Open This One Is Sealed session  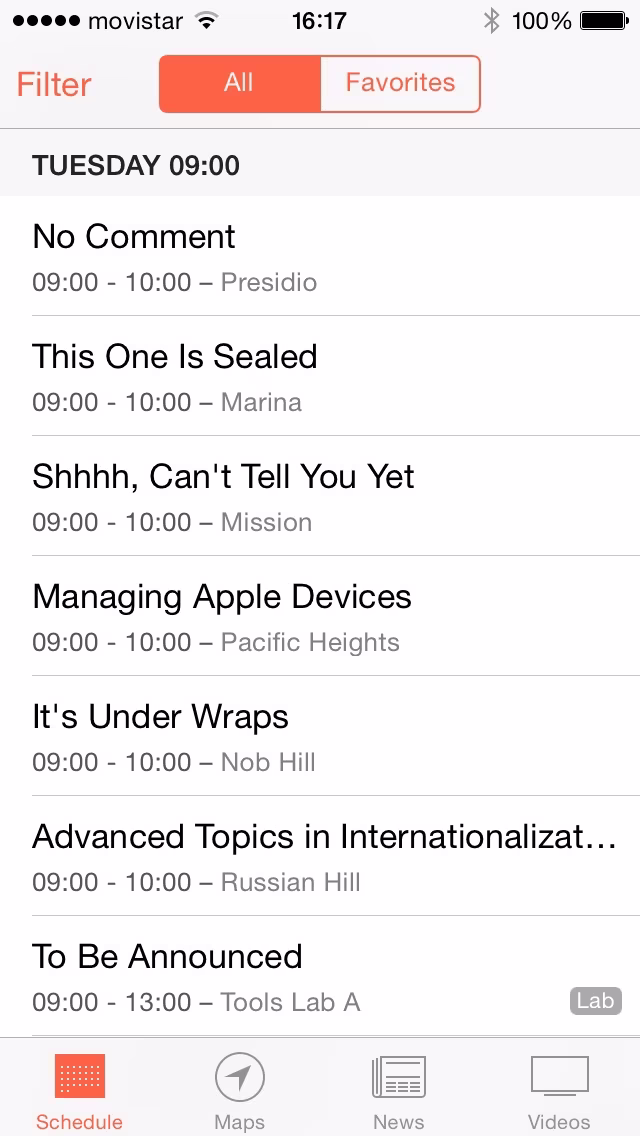pos(320,376)
